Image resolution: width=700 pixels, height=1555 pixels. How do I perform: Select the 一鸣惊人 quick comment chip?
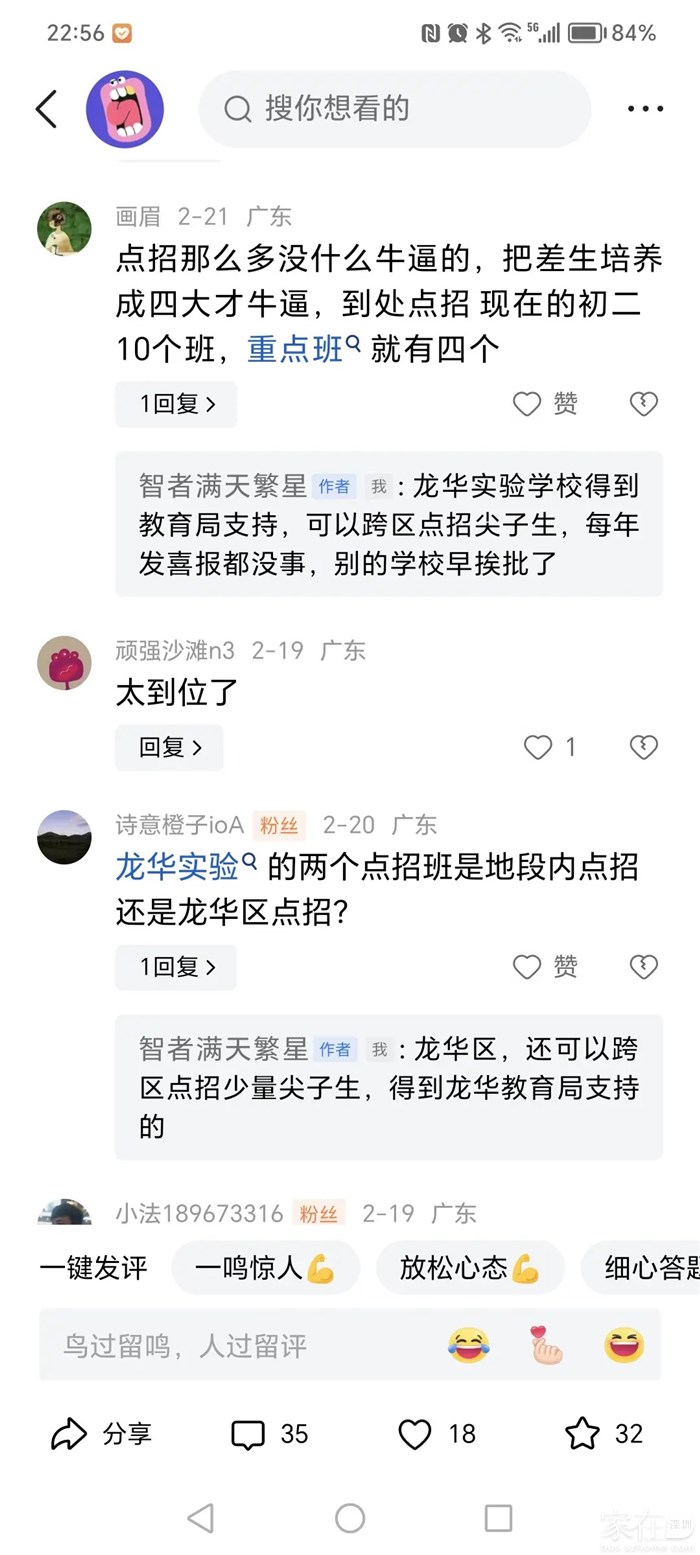tap(265, 1268)
